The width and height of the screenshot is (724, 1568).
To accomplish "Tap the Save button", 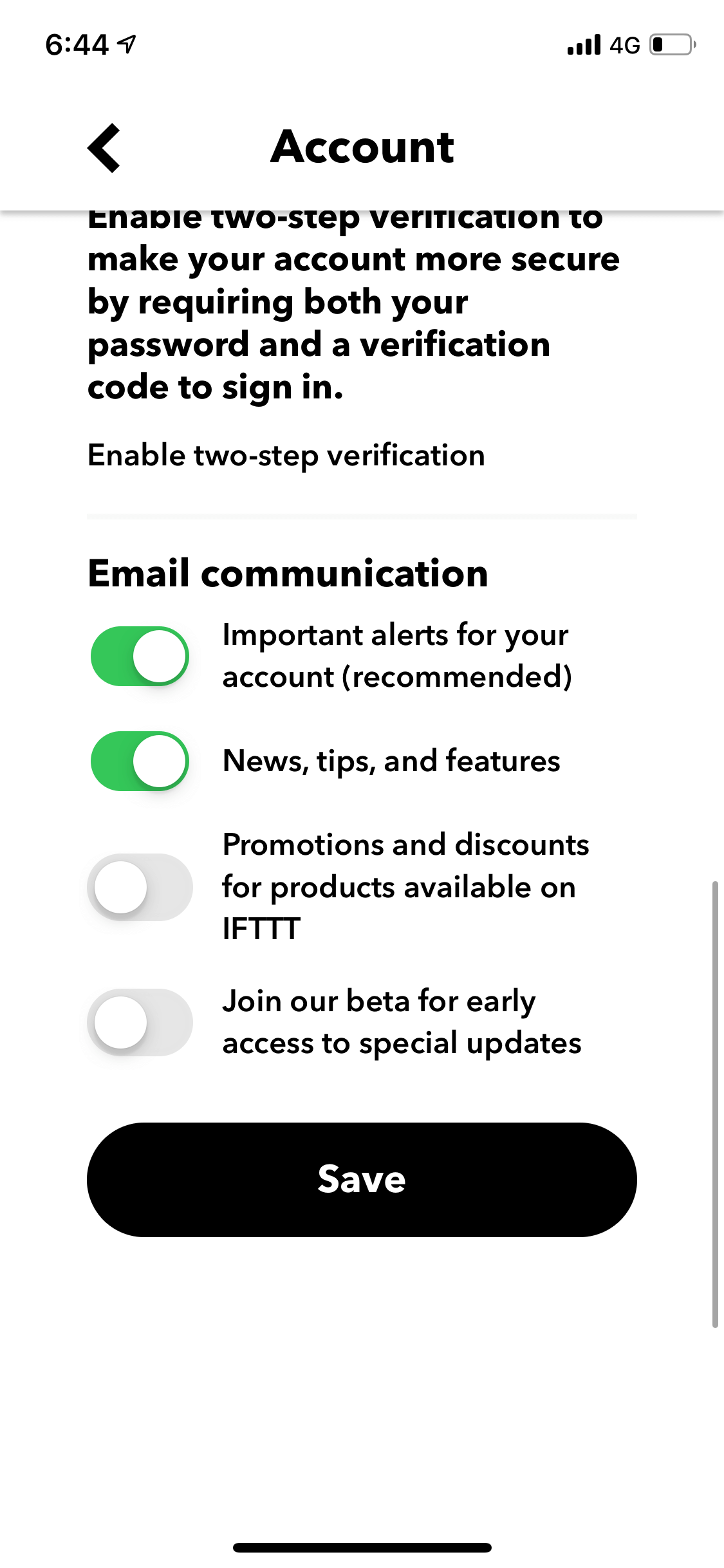I will coord(362,1179).
